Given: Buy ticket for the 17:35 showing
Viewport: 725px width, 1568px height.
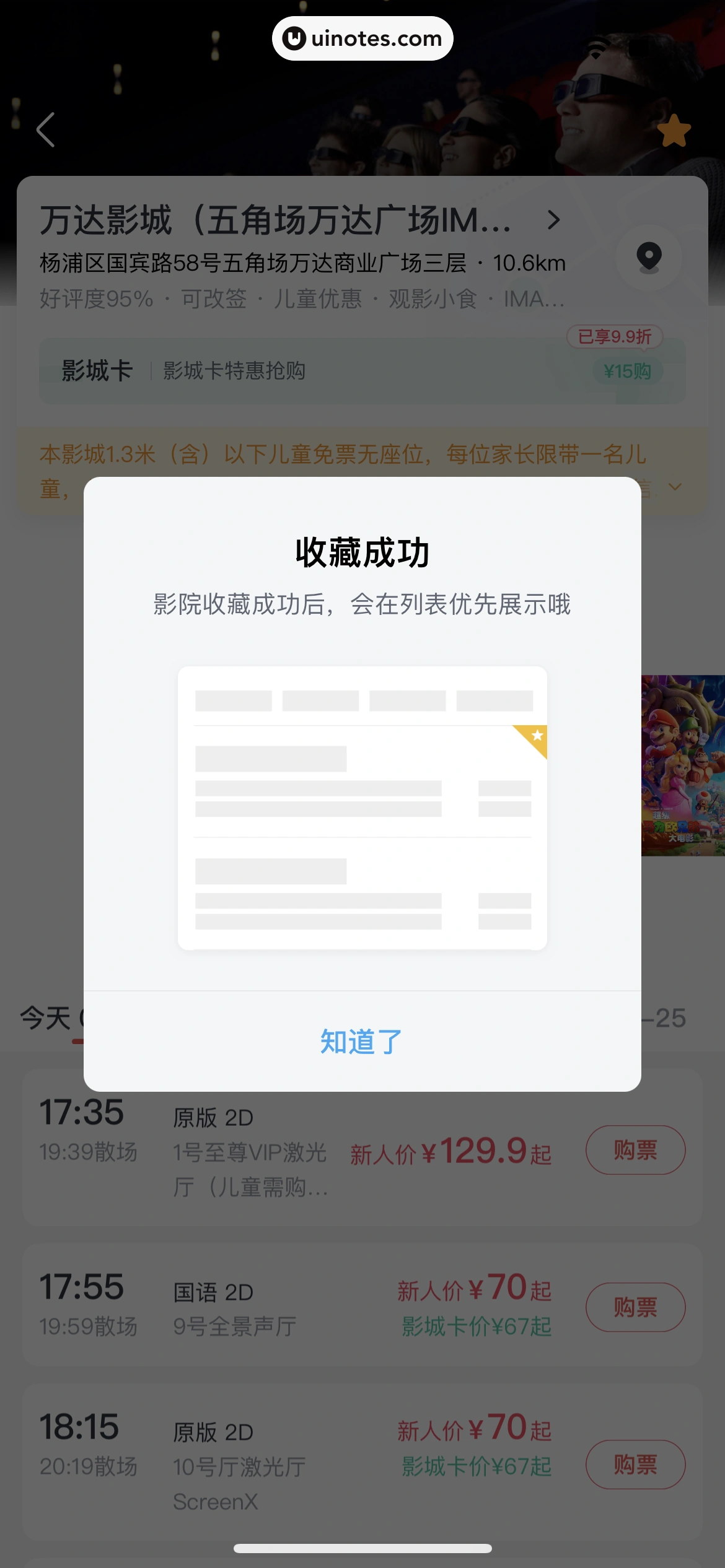Looking at the screenshot, I should tap(635, 1150).
